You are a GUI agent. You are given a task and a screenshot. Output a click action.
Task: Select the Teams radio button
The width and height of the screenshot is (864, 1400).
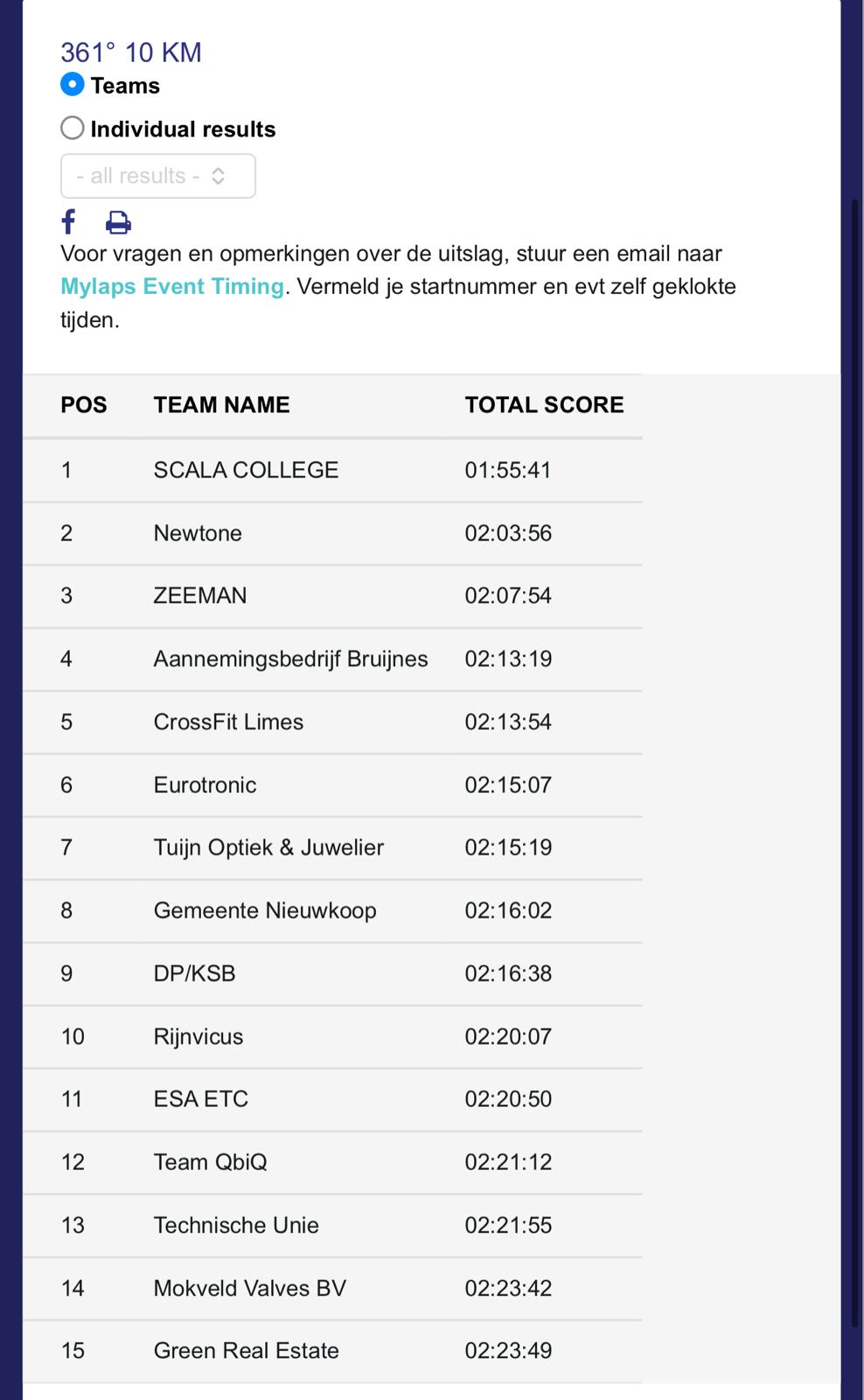coord(73,85)
